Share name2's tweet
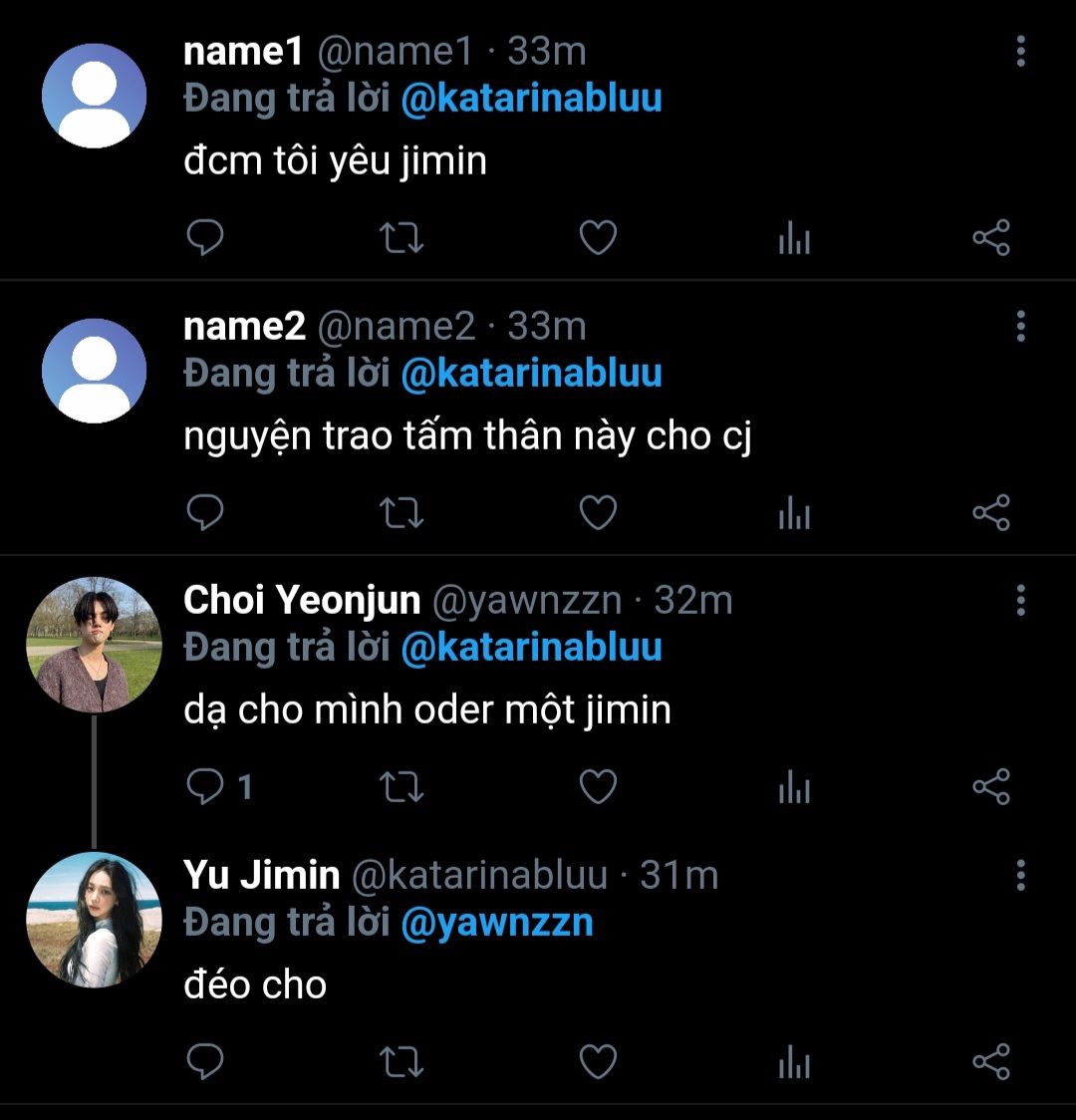Screen dimensions: 1076x1120 [x=990, y=513]
